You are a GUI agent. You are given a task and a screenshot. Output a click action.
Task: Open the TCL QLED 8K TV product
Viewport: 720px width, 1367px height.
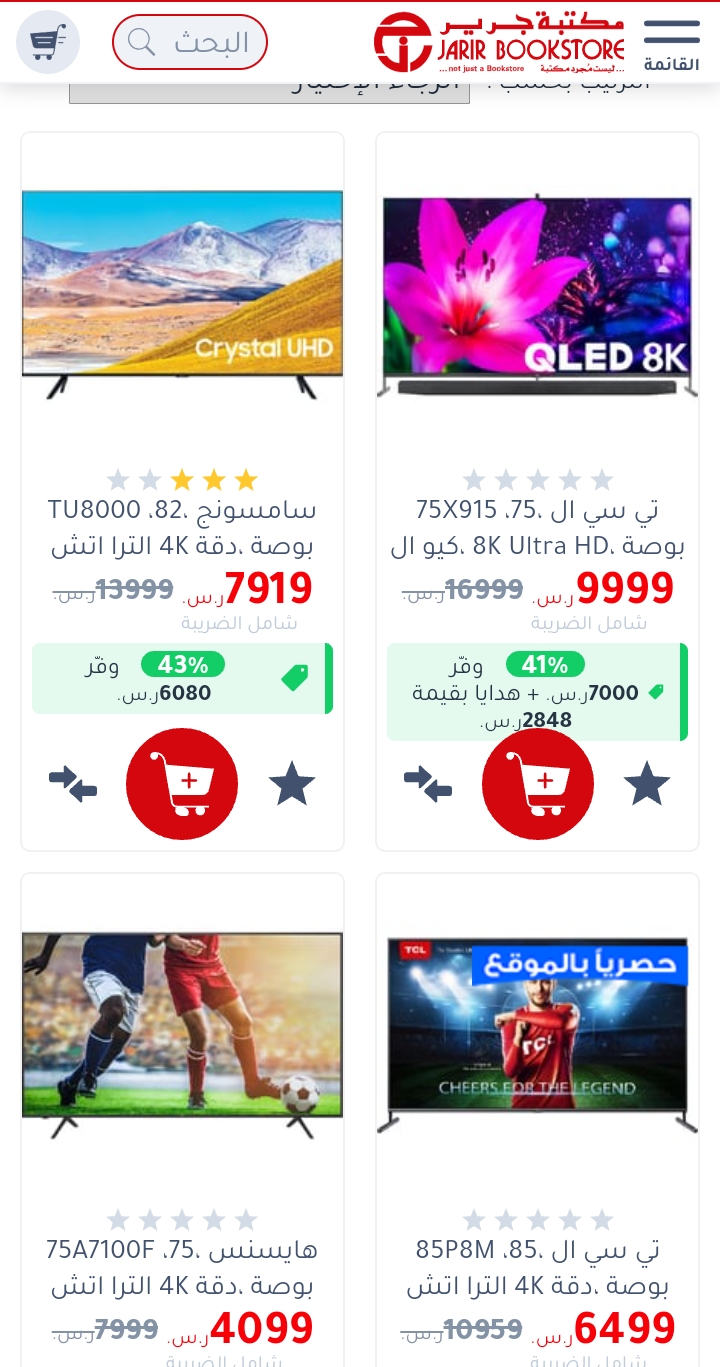(x=537, y=295)
